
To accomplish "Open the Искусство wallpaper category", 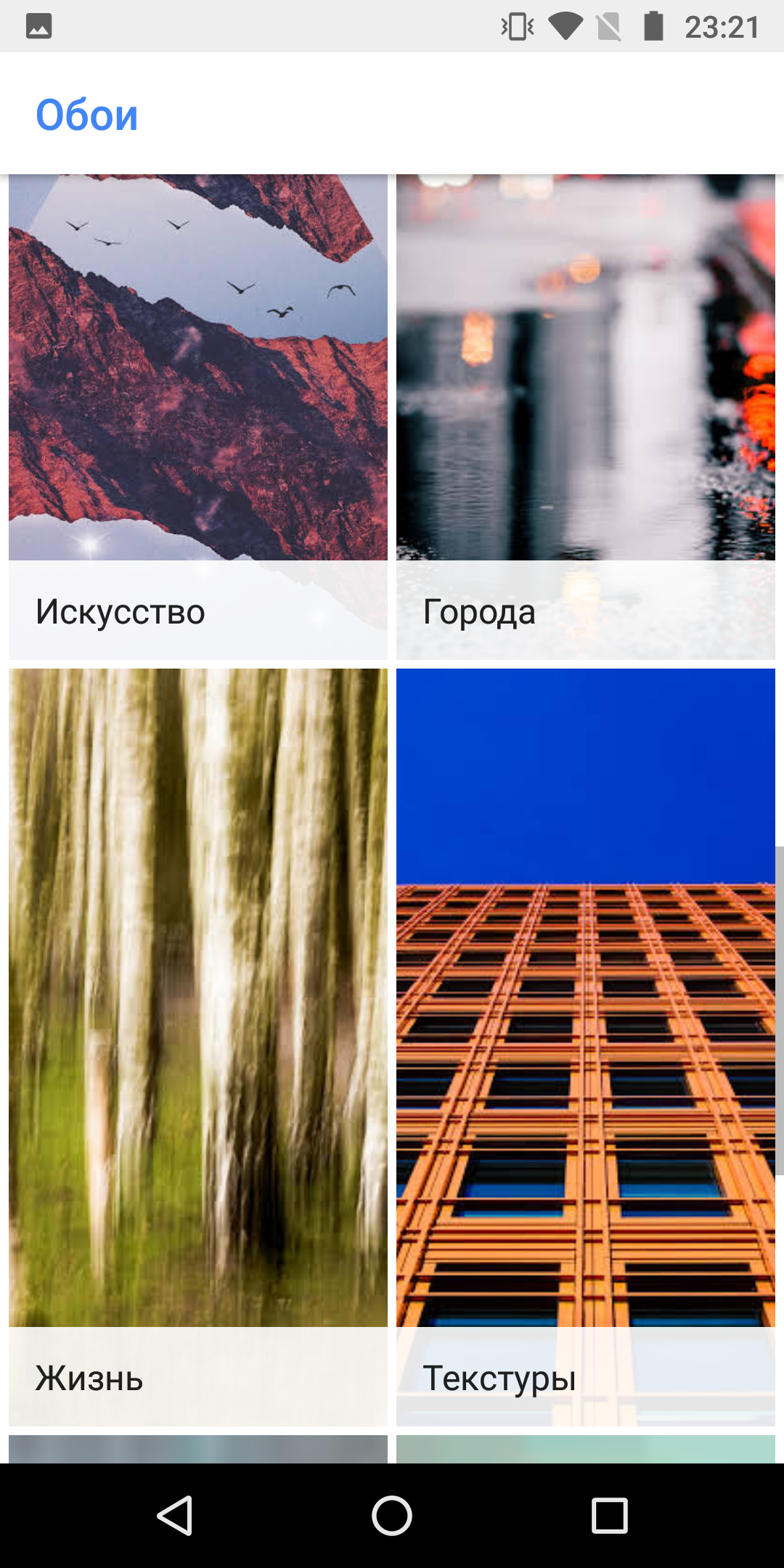I will point(198,417).
